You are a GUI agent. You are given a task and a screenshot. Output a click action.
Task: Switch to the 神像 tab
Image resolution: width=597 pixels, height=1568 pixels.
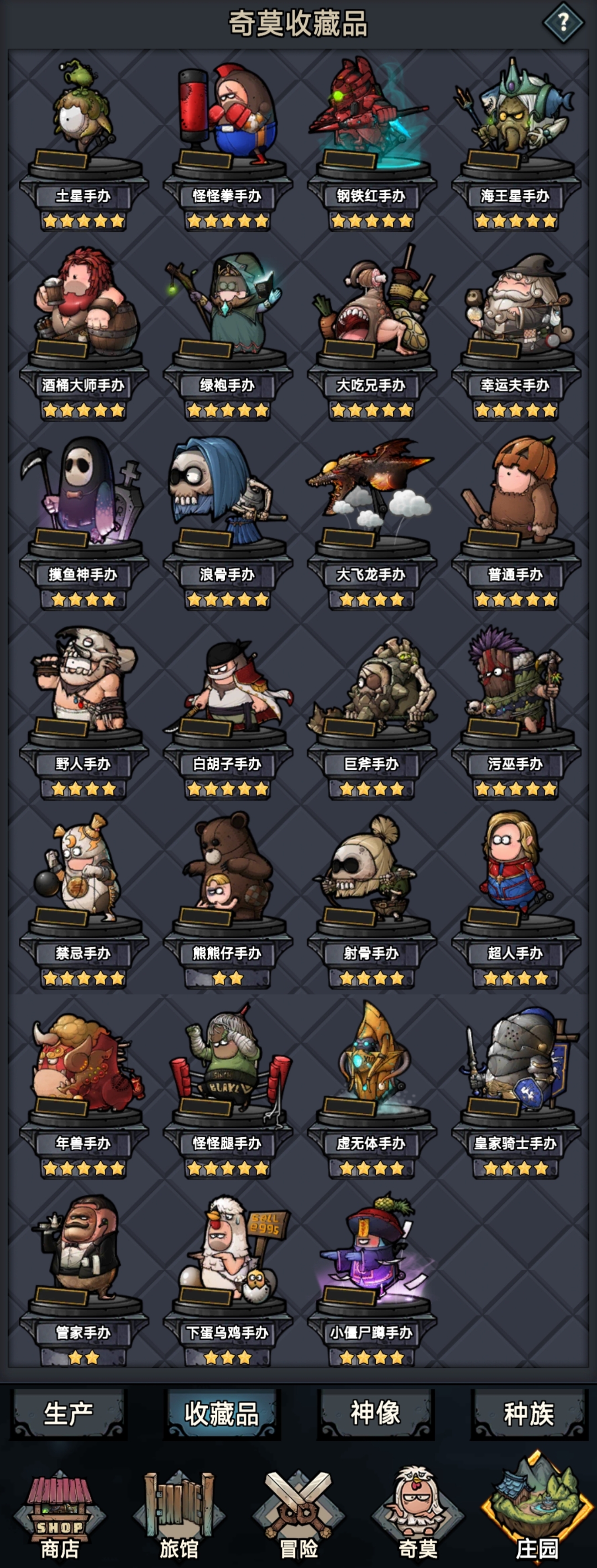tap(375, 1413)
